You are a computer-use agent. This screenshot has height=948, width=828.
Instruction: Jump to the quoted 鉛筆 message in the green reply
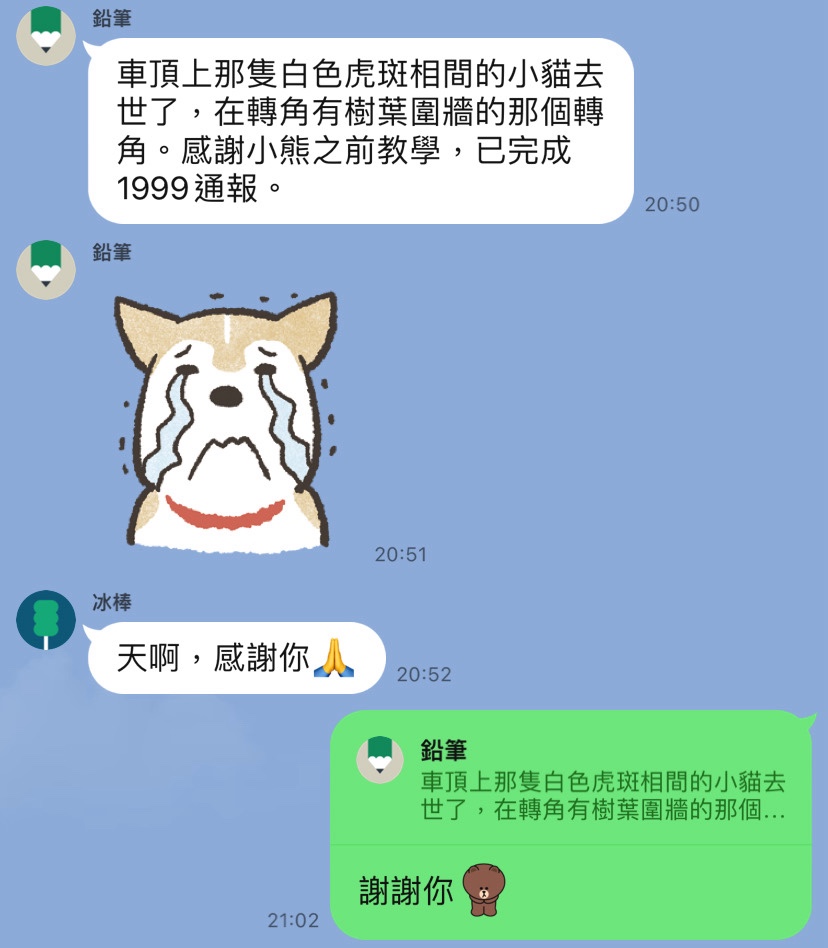[x=571, y=779]
